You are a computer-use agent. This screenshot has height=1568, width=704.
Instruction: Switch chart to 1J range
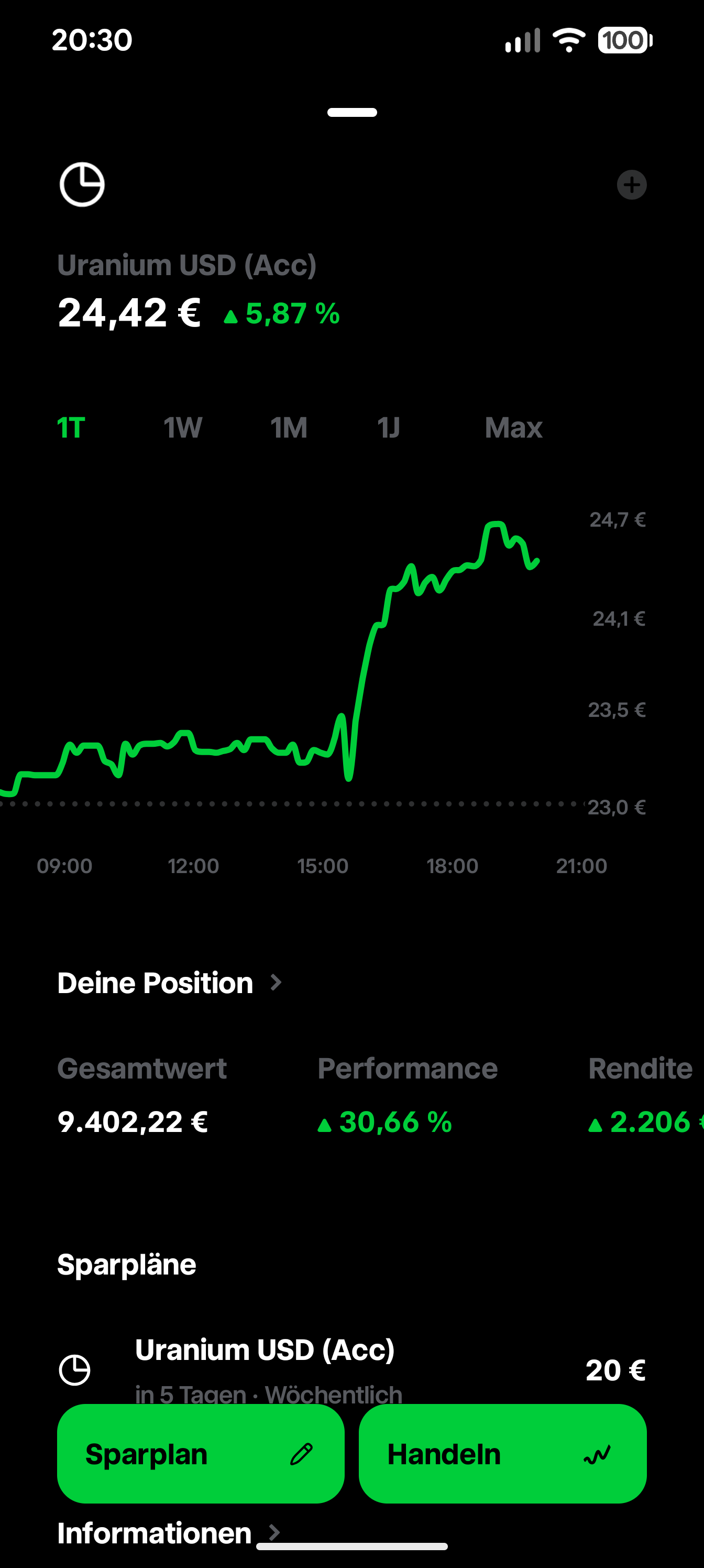point(388,428)
